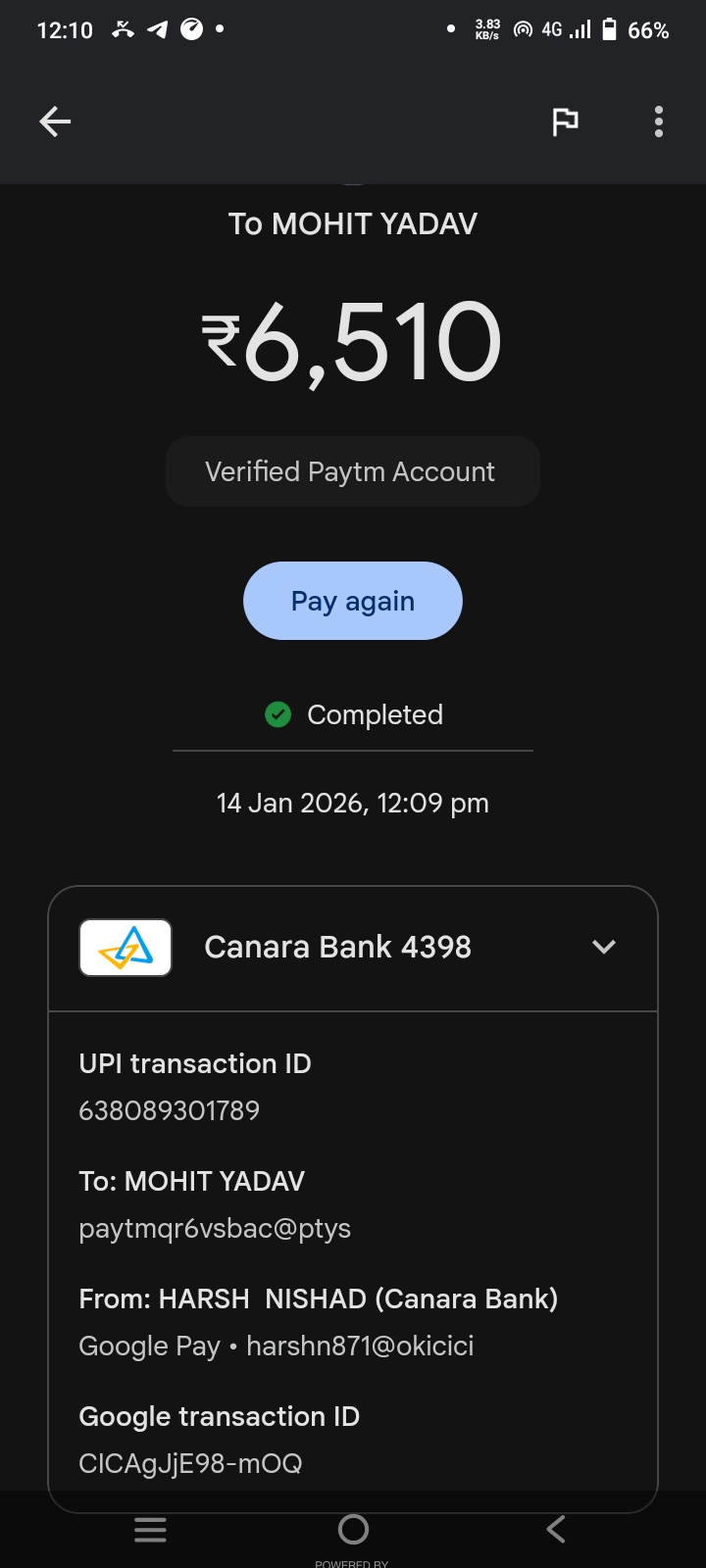The height and width of the screenshot is (1568, 706).
Task: Open recent apps from the navigation bar
Action: point(150,1529)
